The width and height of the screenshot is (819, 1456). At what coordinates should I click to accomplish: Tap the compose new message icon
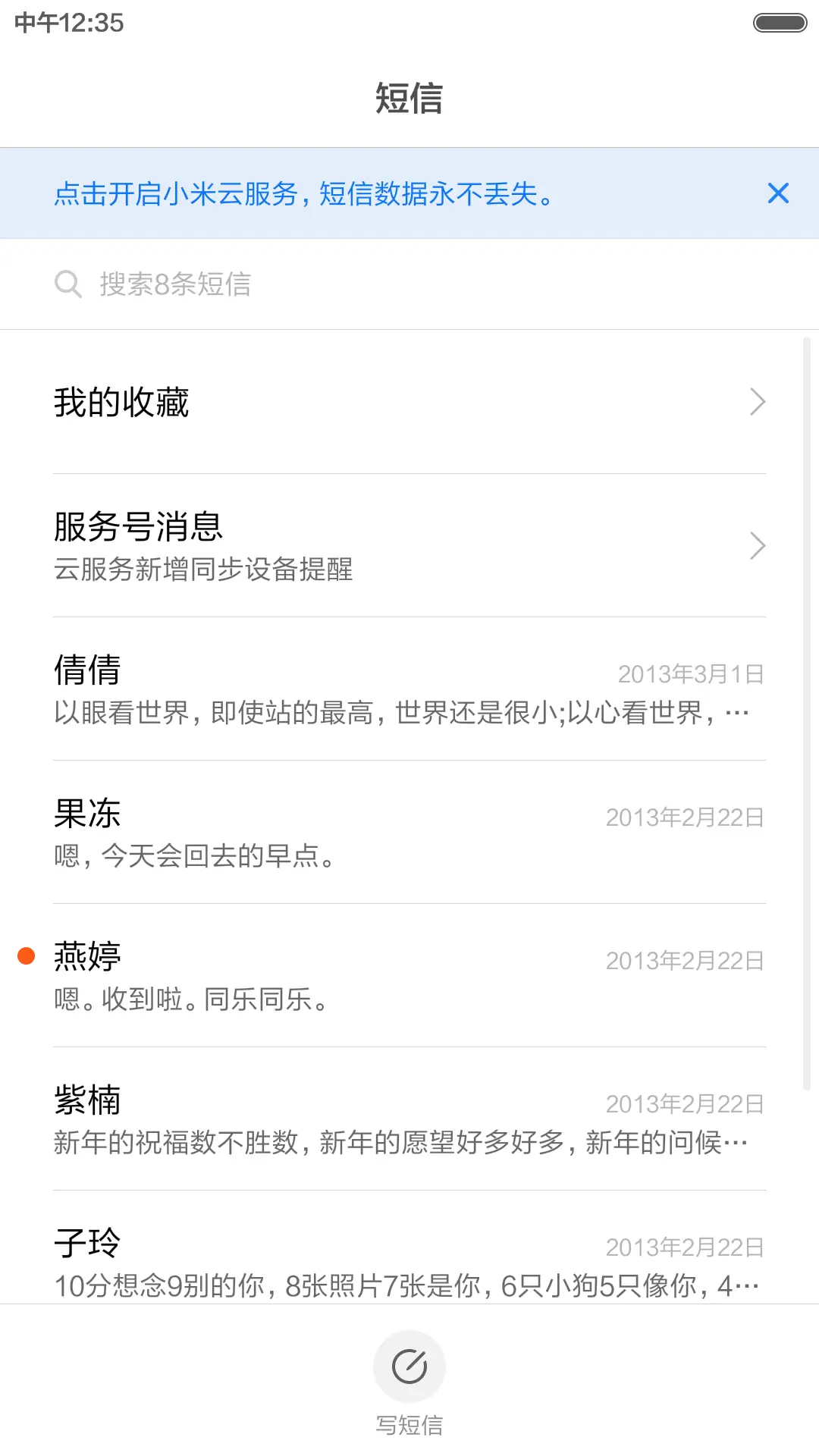(409, 1365)
